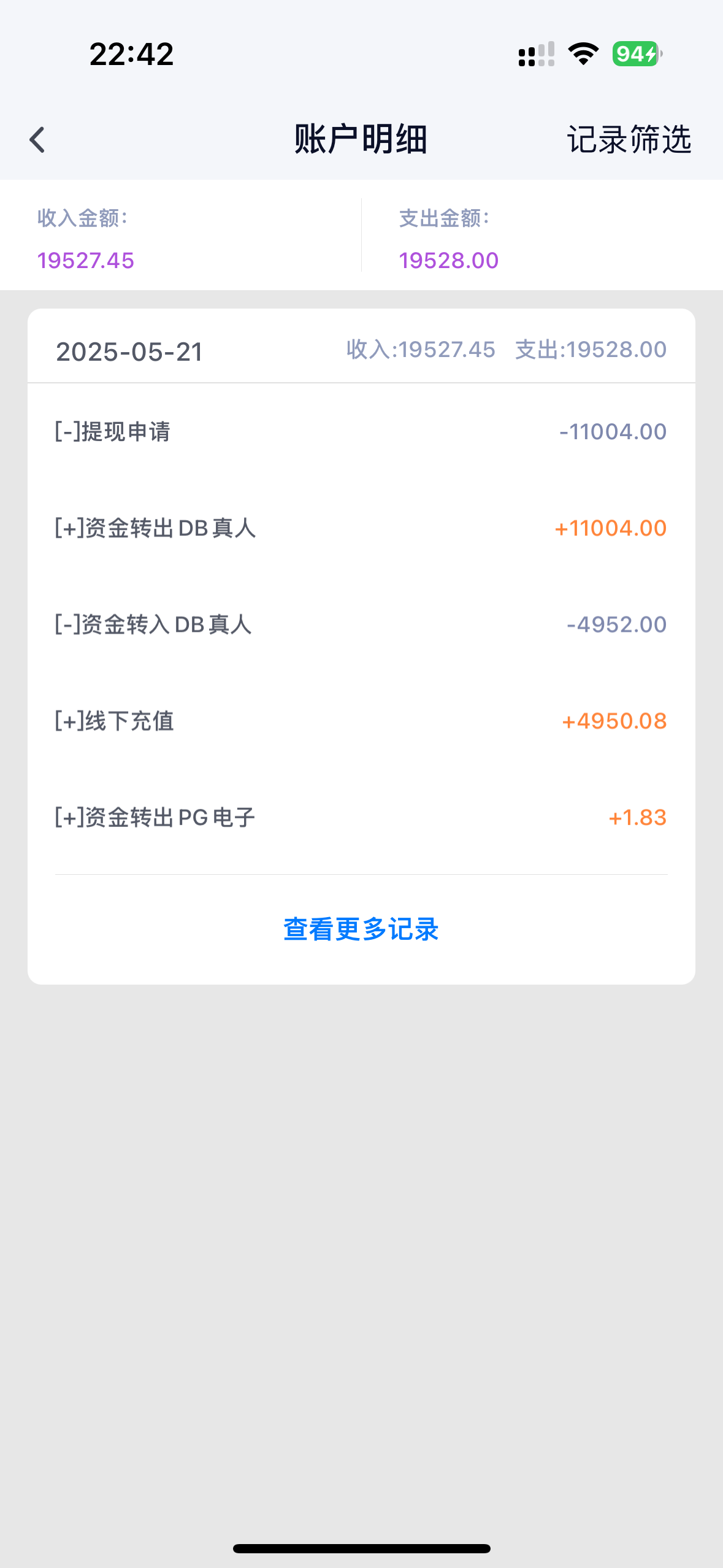Go back with the top-left arrow

(37, 140)
